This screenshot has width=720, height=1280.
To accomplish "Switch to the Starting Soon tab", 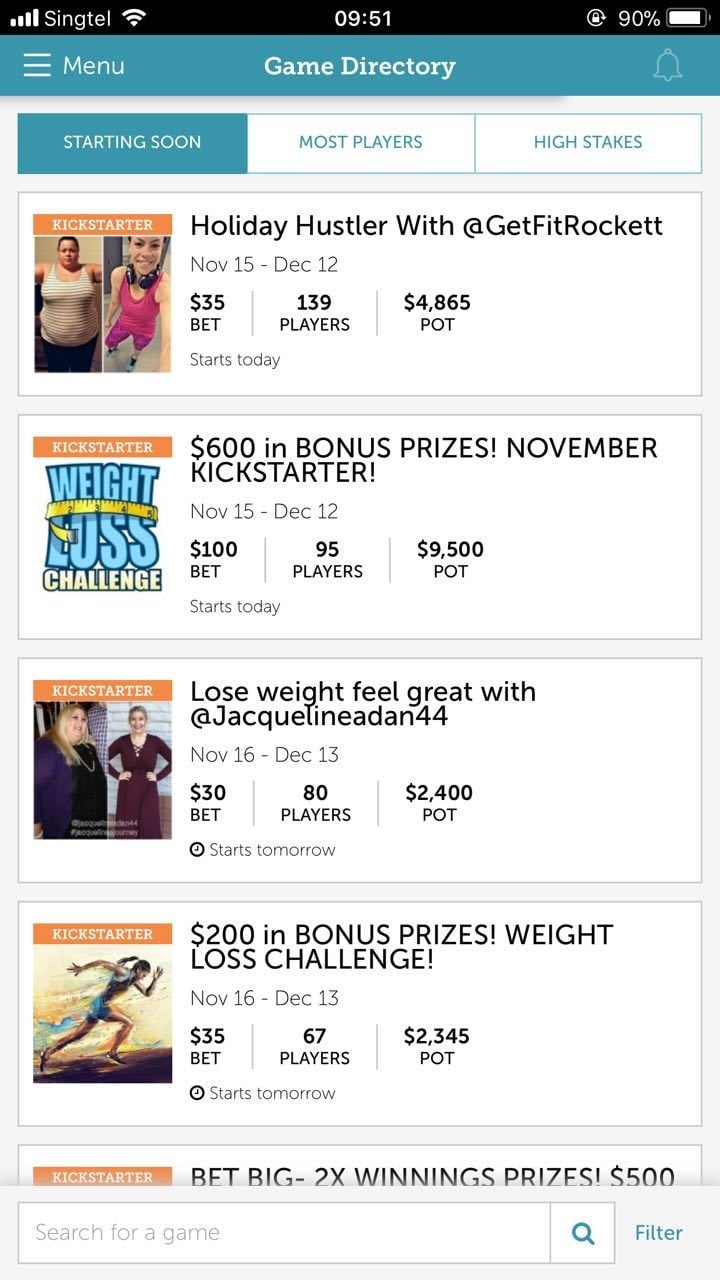I will [x=132, y=143].
